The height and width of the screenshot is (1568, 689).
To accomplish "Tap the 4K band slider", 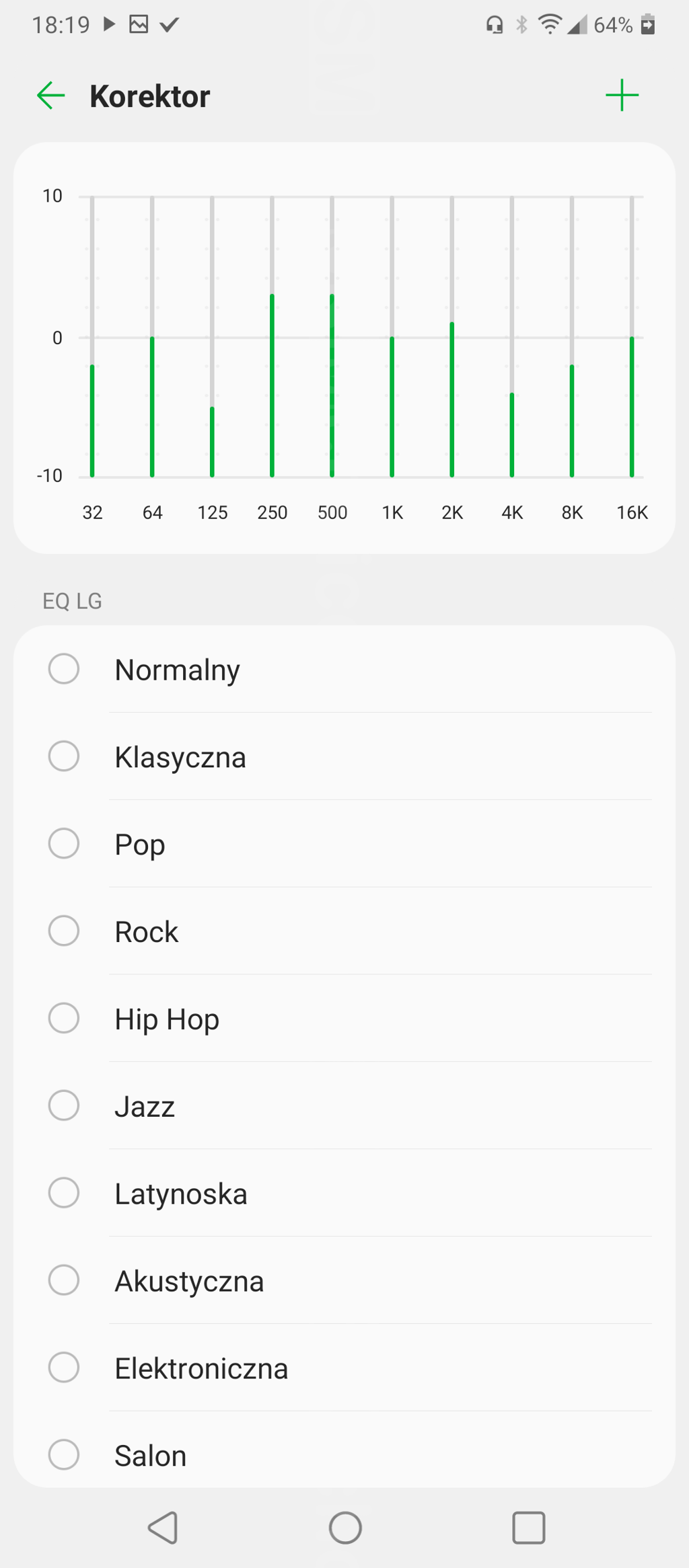I will pos(512,337).
